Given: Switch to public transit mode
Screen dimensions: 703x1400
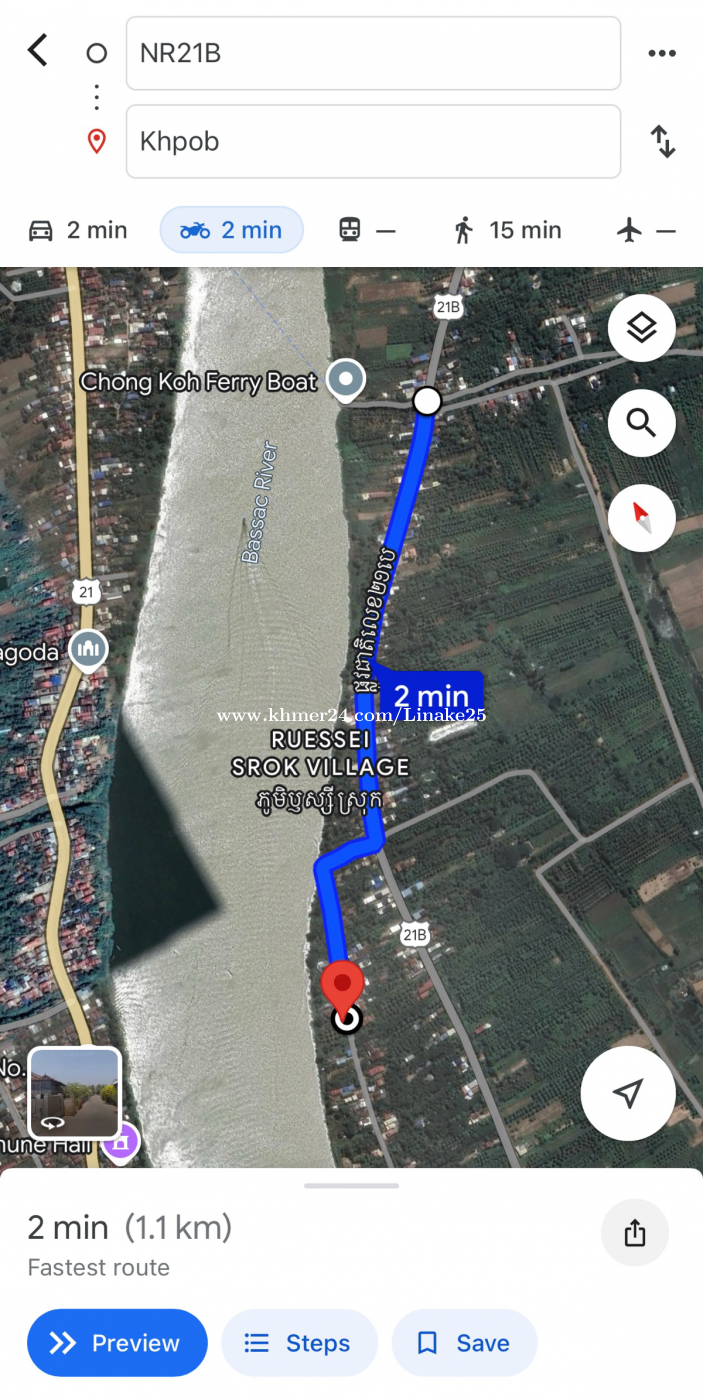Looking at the screenshot, I should pos(367,231).
